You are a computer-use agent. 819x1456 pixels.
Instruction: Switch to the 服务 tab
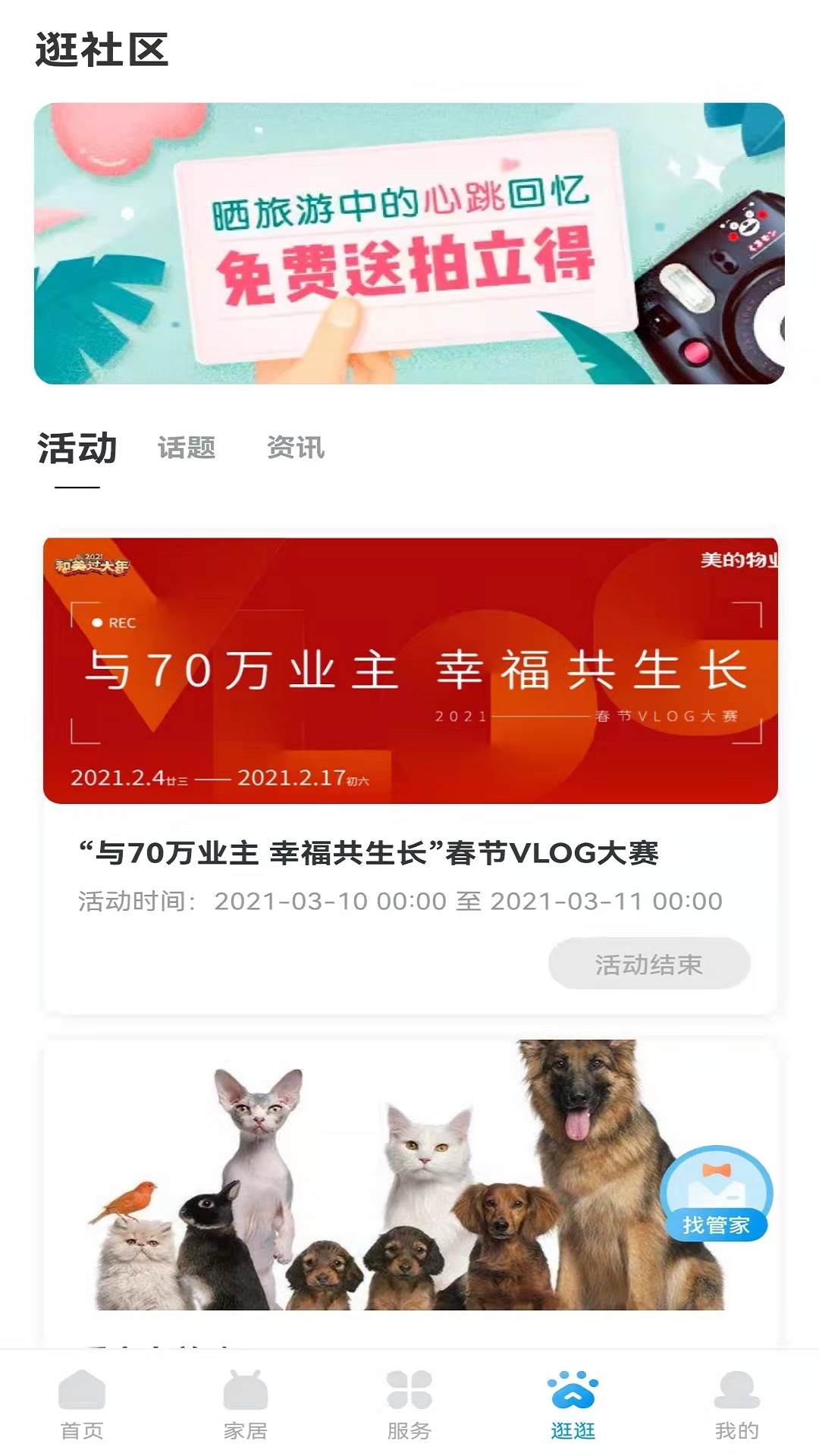pyautogui.click(x=409, y=1404)
